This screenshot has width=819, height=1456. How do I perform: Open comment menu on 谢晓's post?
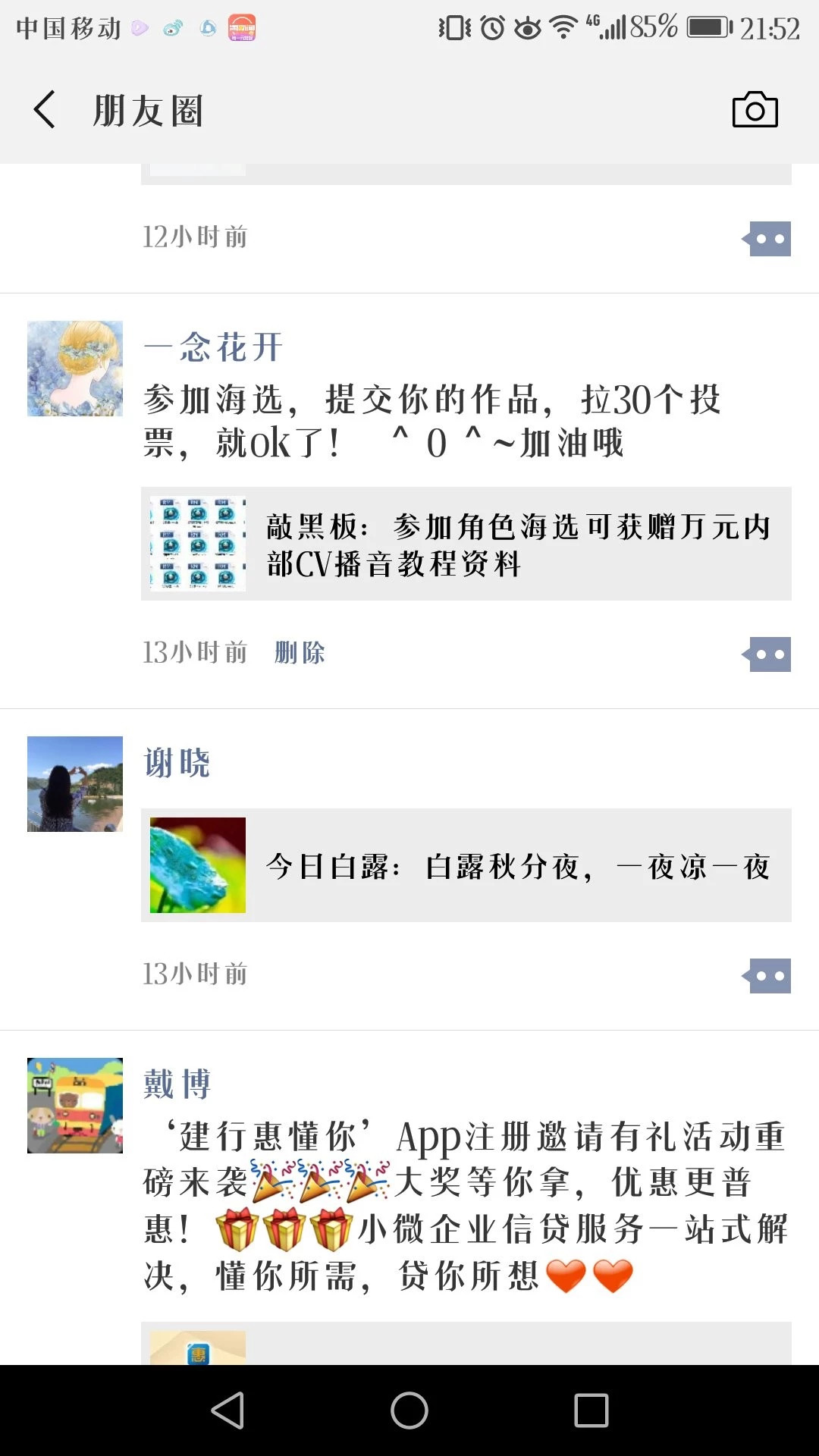coord(767,976)
